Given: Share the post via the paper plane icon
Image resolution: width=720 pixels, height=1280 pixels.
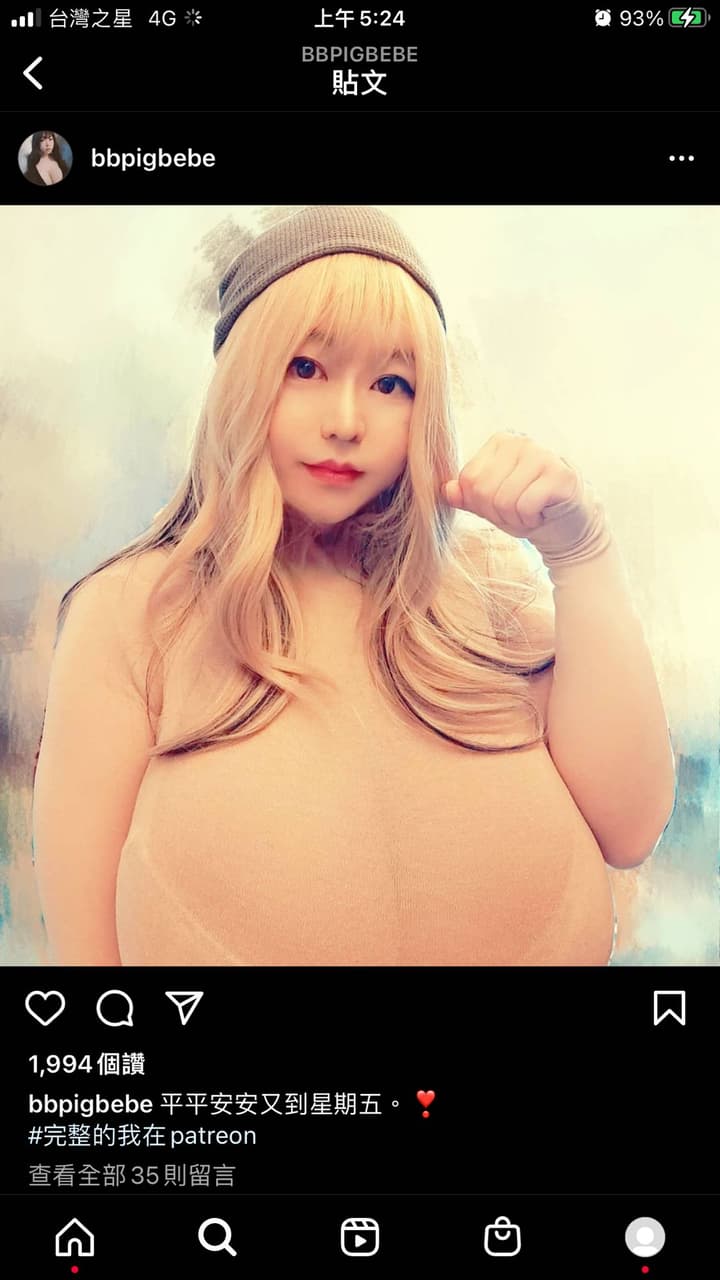Looking at the screenshot, I should (x=184, y=1008).
